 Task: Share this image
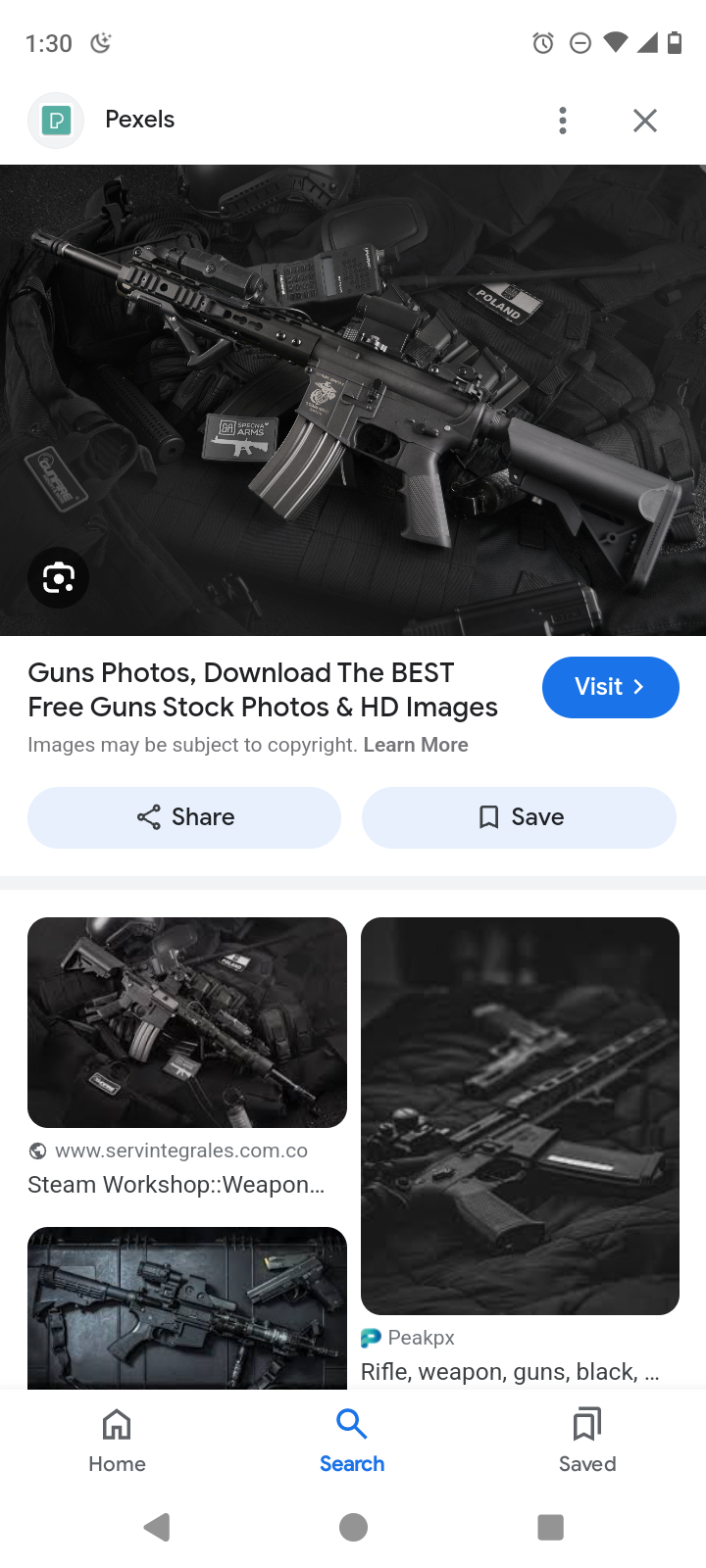[x=184, y=817]
